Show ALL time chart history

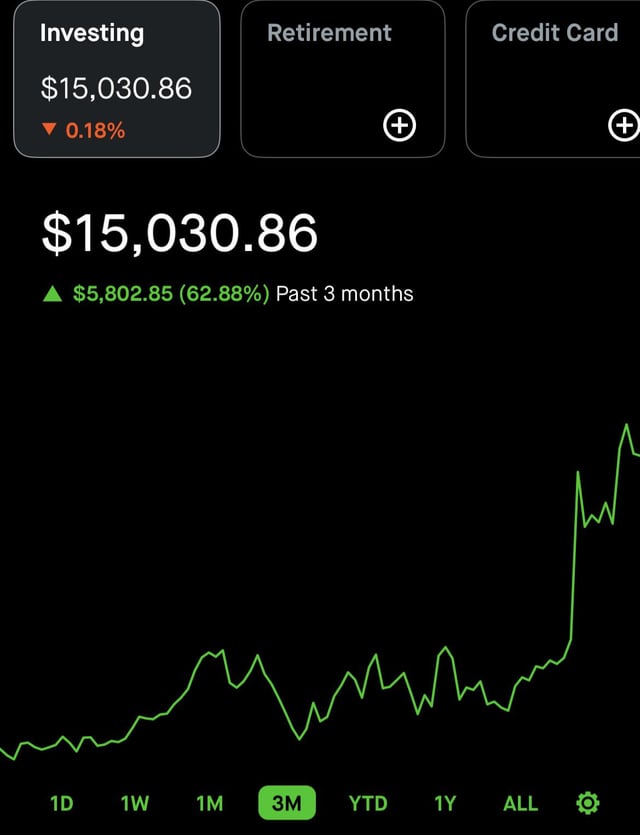click(x=520, y=803)
